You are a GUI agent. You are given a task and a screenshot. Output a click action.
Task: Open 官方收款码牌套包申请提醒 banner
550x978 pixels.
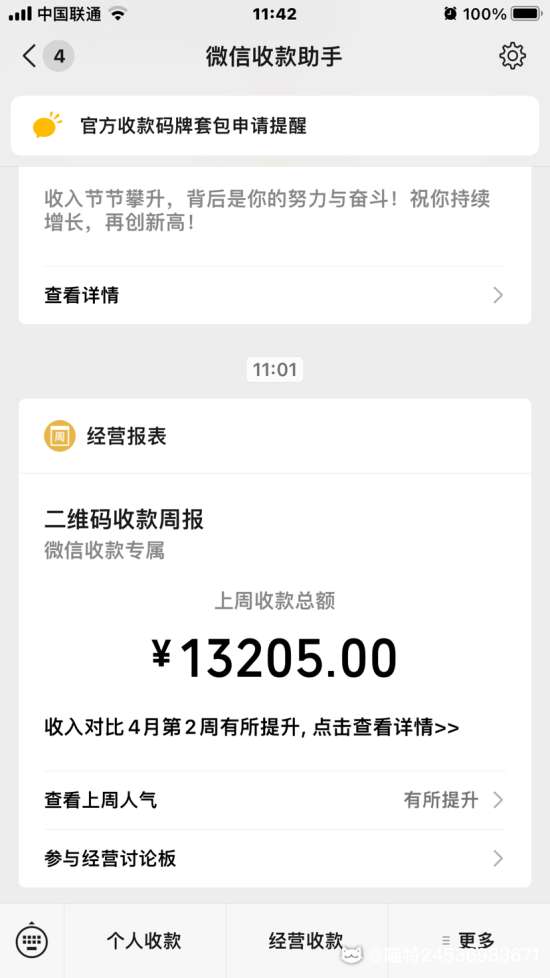pos(275,125)
